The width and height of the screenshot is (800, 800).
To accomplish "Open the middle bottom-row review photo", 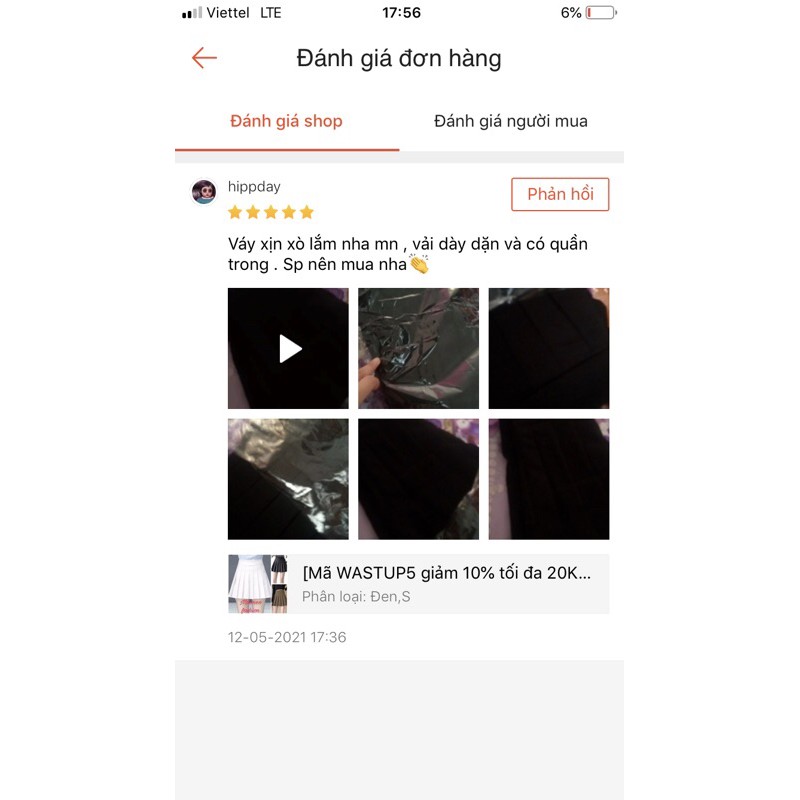I will click(418, 478).
